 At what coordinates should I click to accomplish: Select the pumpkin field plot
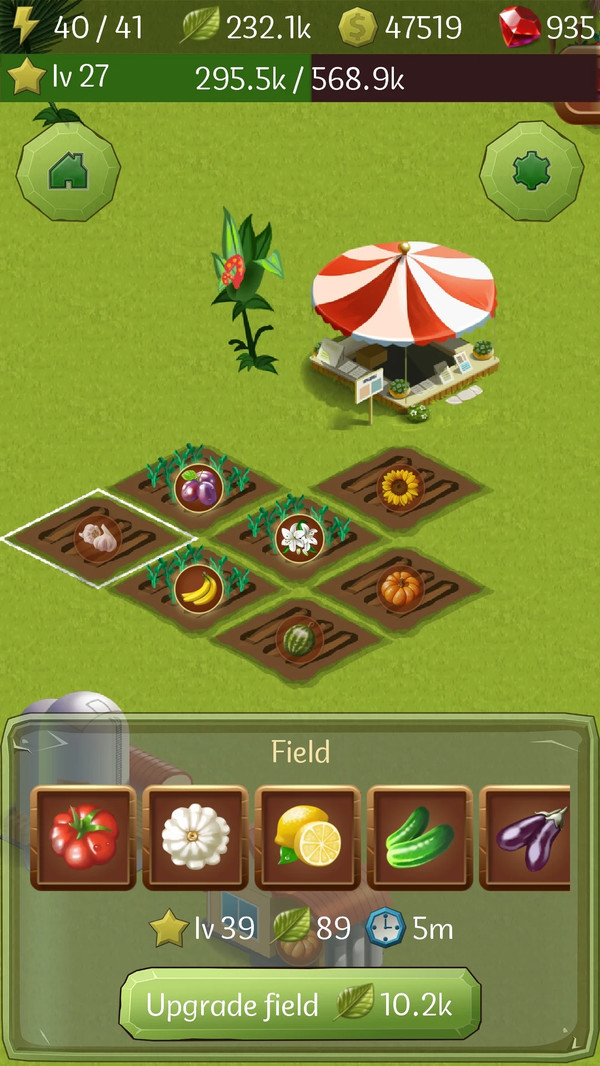point(399,587)
